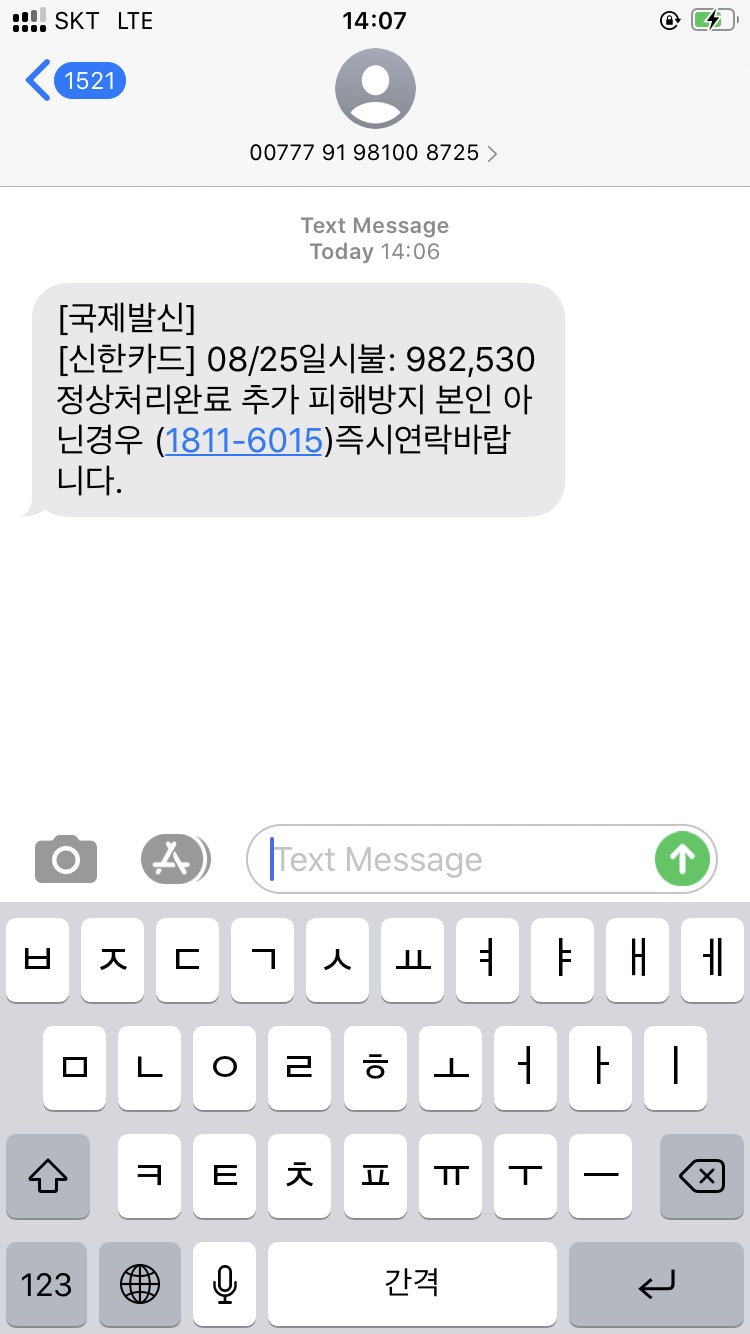Send the message with the green arrow
Screen dimensions: 750x1334
682,858
